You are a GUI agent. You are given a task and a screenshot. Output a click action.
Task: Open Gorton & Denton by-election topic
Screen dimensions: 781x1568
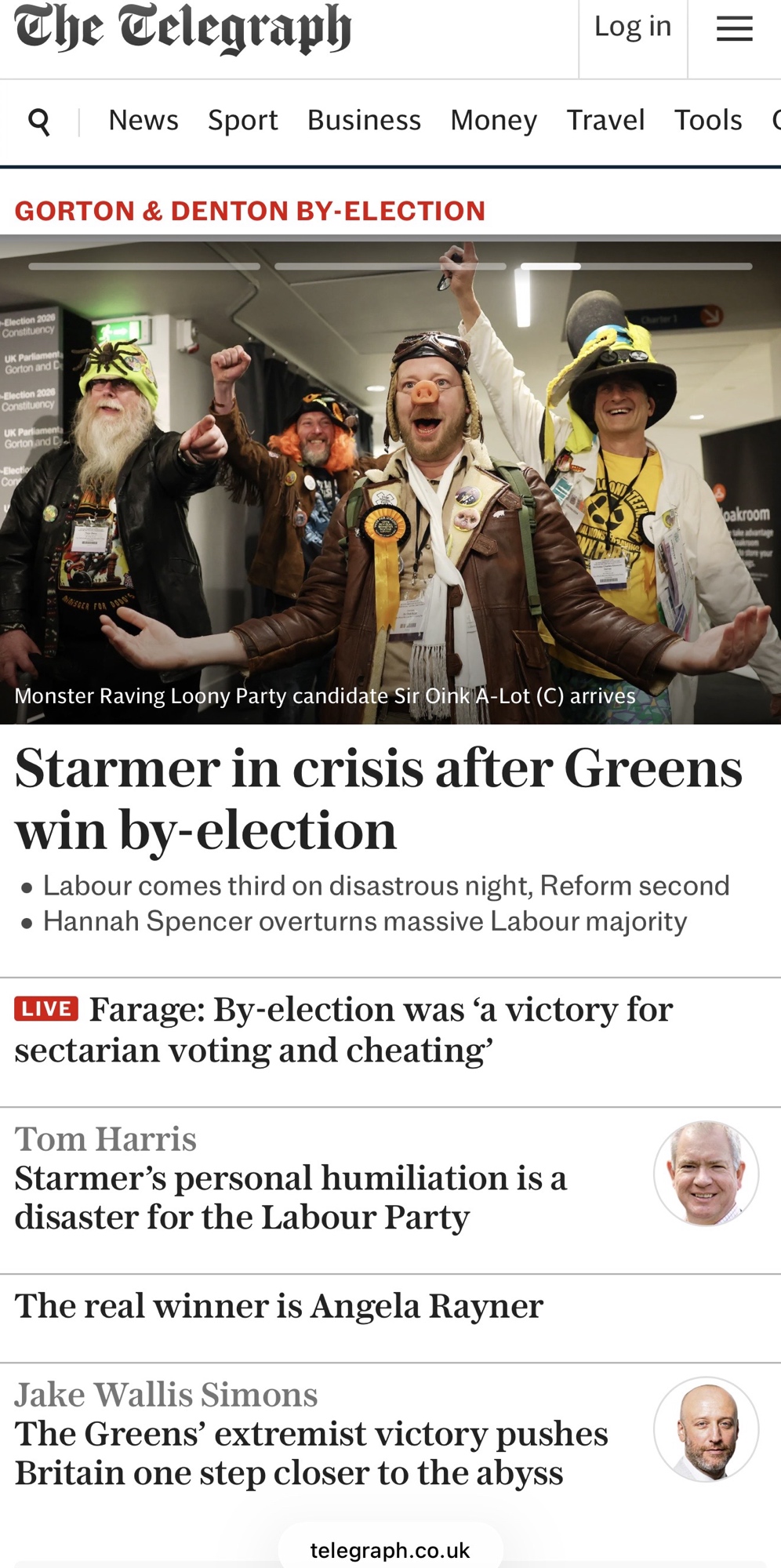[x=249, y=211]
